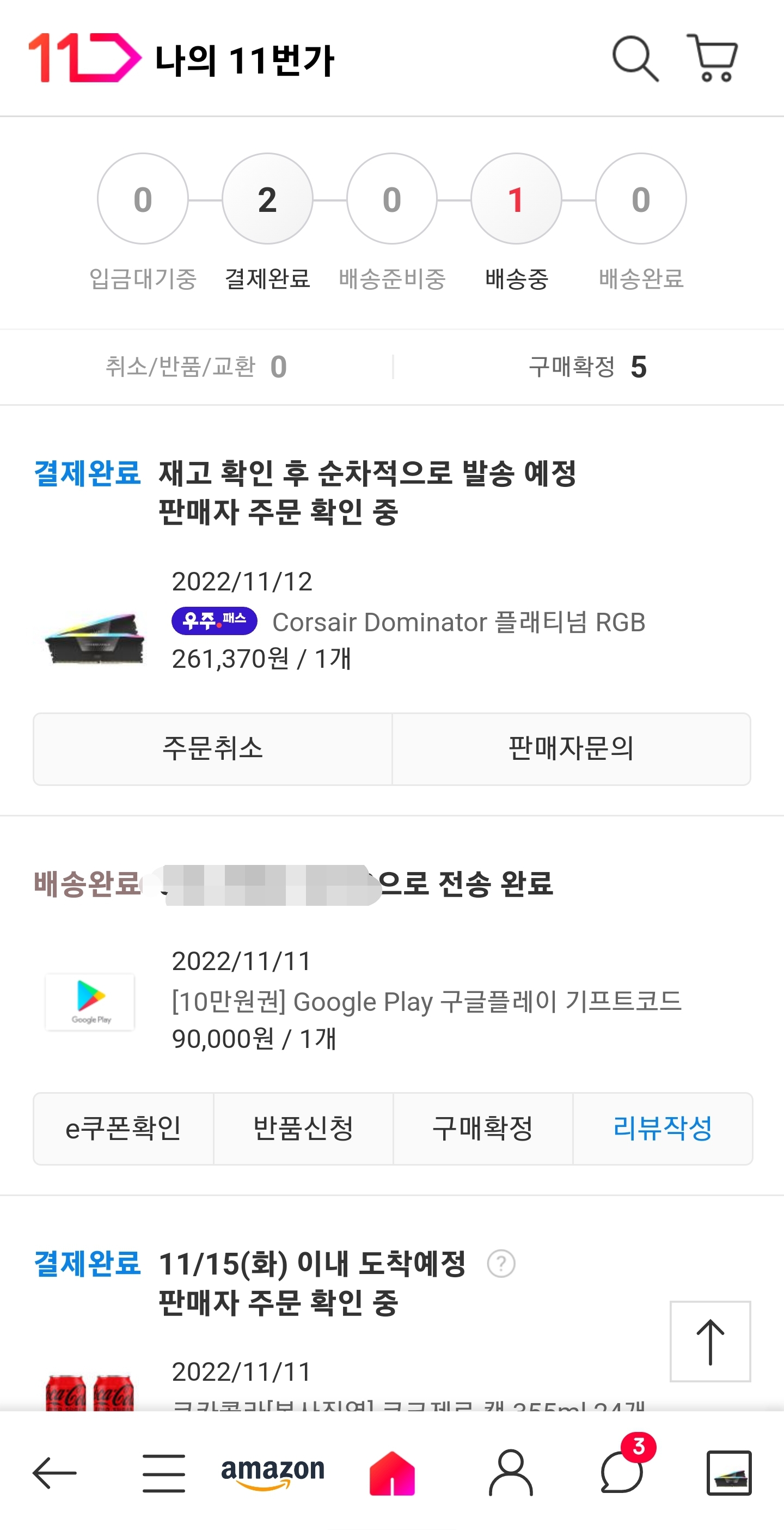Viewport: 784px width, 1530px height.
Task: Open the search icon in header
Action: coord(635,59)
